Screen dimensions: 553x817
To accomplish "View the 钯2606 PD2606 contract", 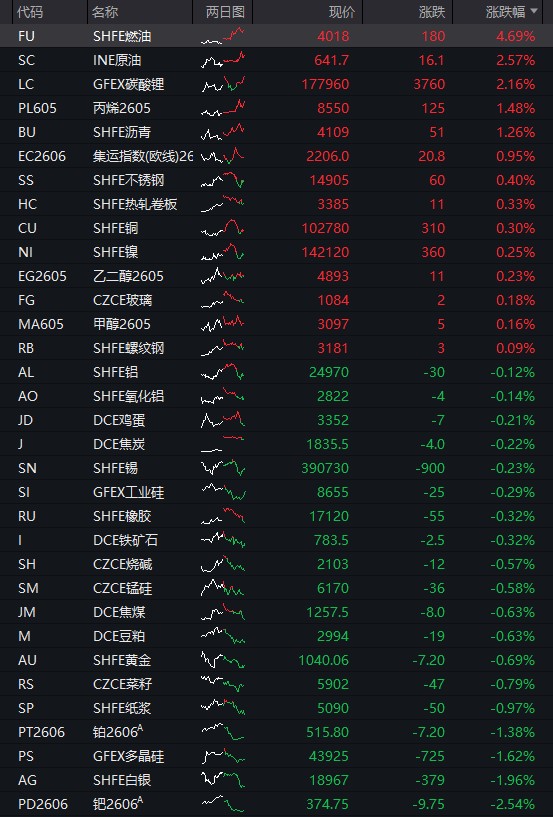I will 276,803.
